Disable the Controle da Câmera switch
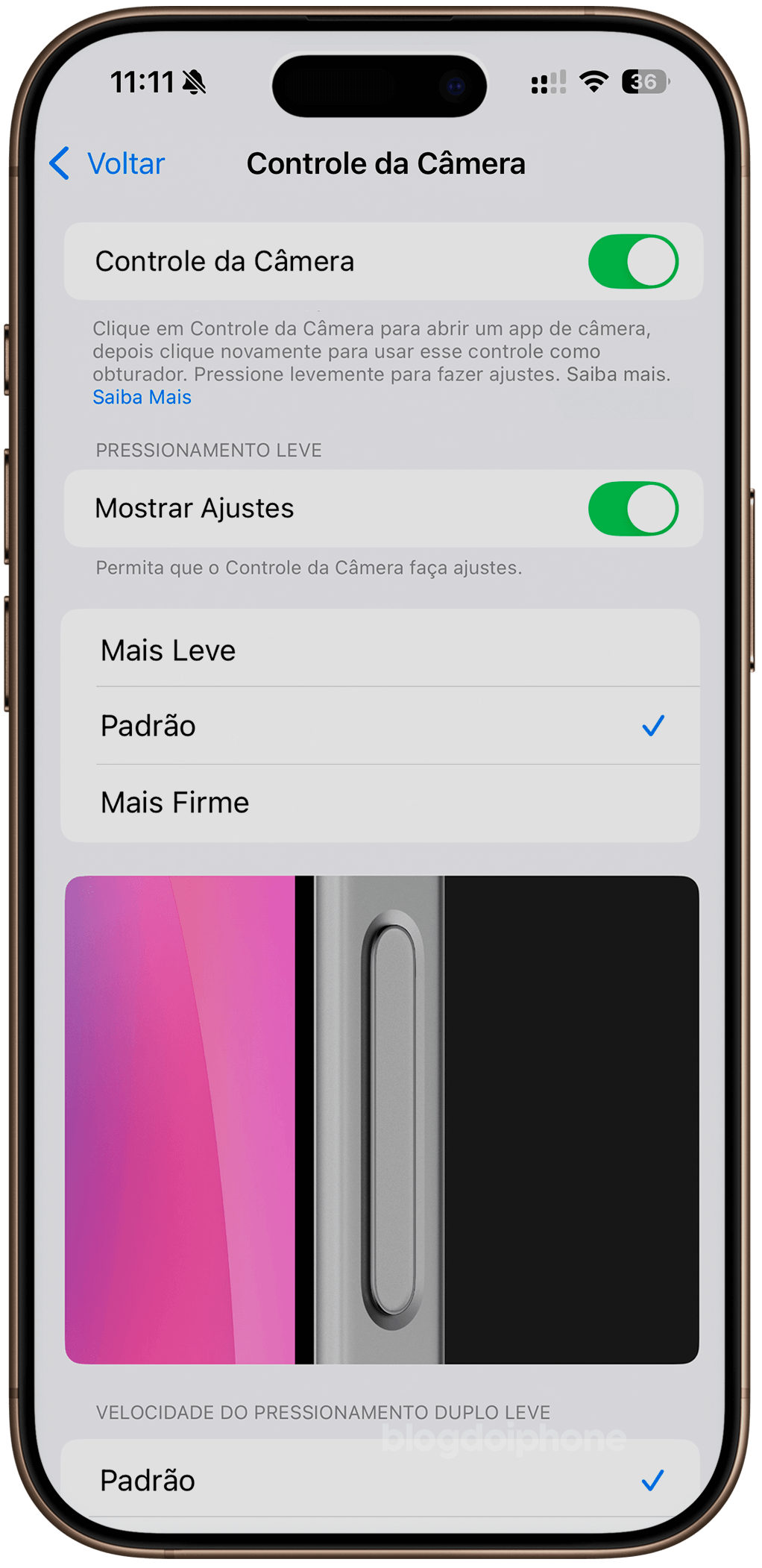 (633, 261)
